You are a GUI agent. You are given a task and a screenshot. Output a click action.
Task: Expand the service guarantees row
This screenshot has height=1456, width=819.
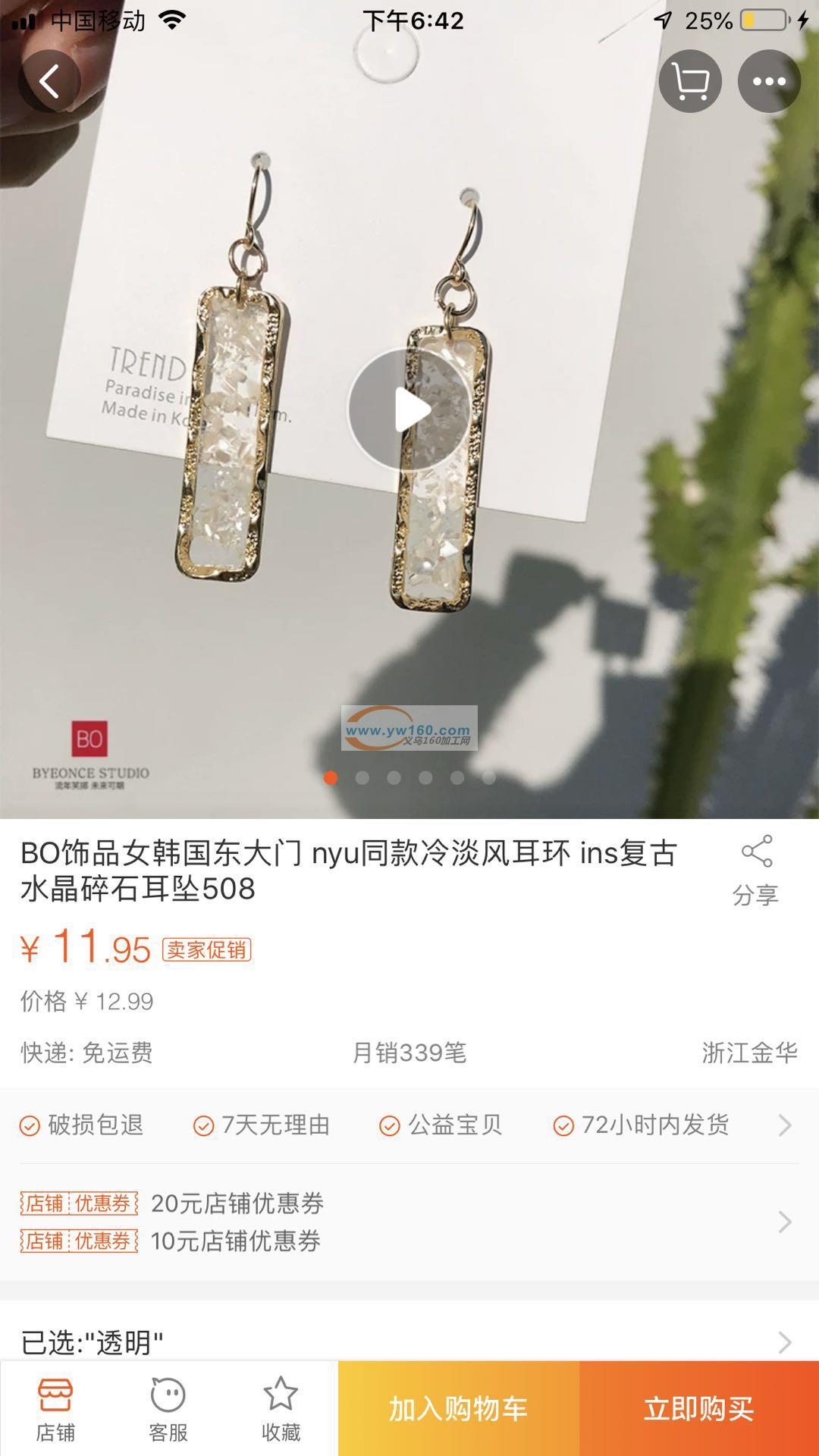click(784, 1125)
